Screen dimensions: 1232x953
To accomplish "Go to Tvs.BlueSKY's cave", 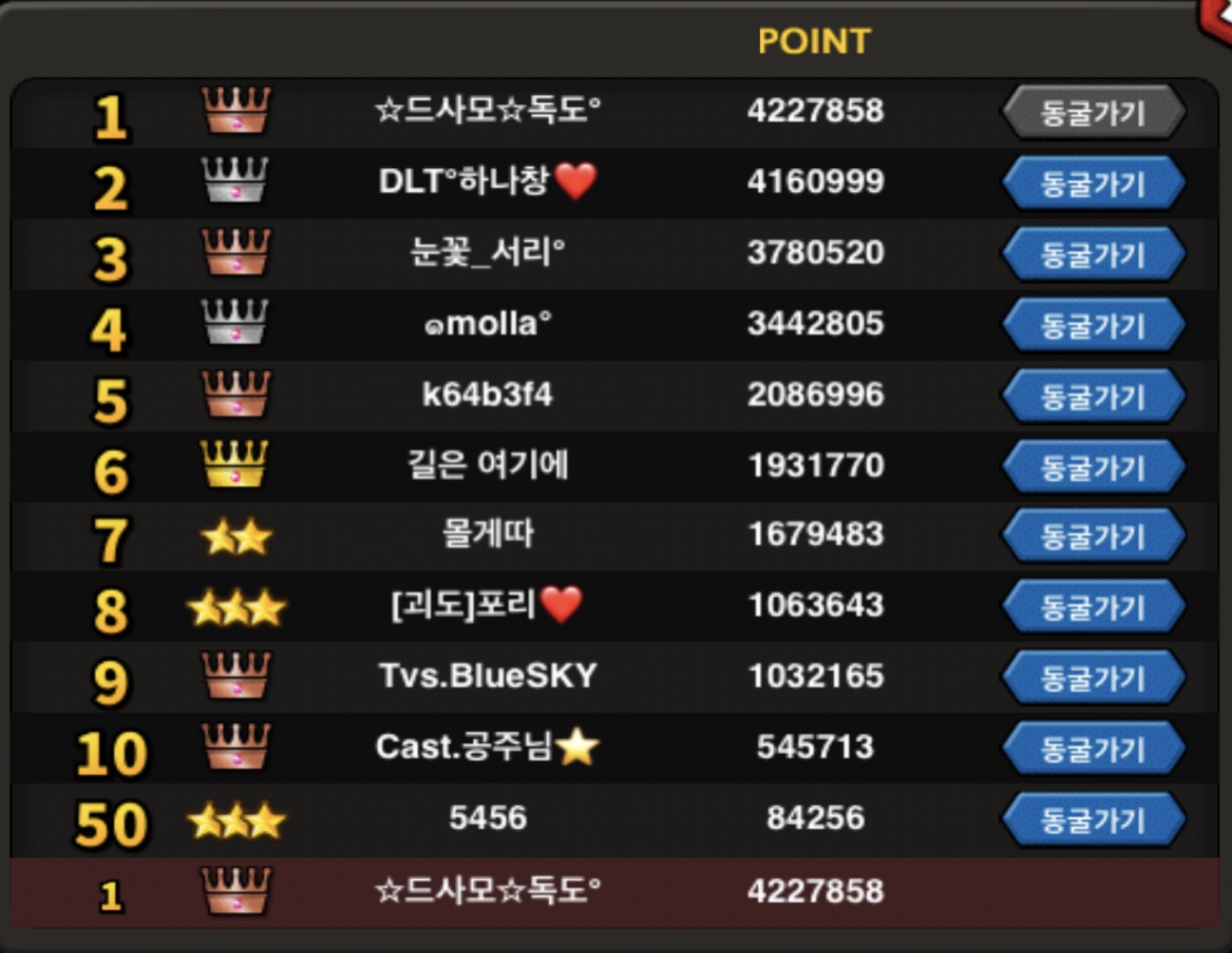I will pyautogui.click(x=1093, y=679).
